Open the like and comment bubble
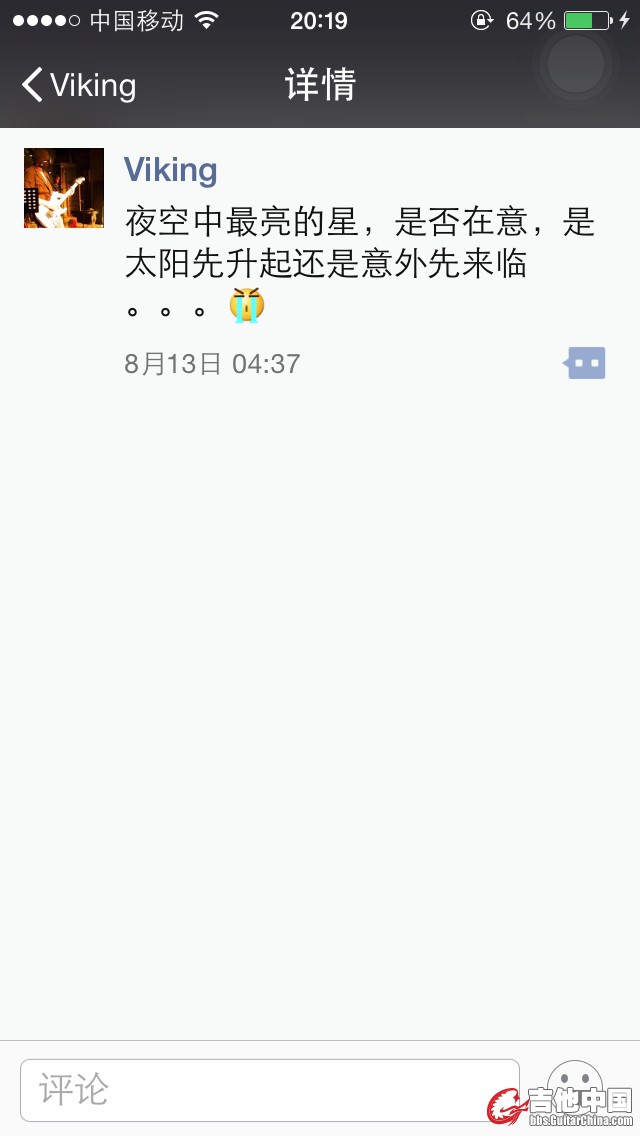 click(586, 363)
